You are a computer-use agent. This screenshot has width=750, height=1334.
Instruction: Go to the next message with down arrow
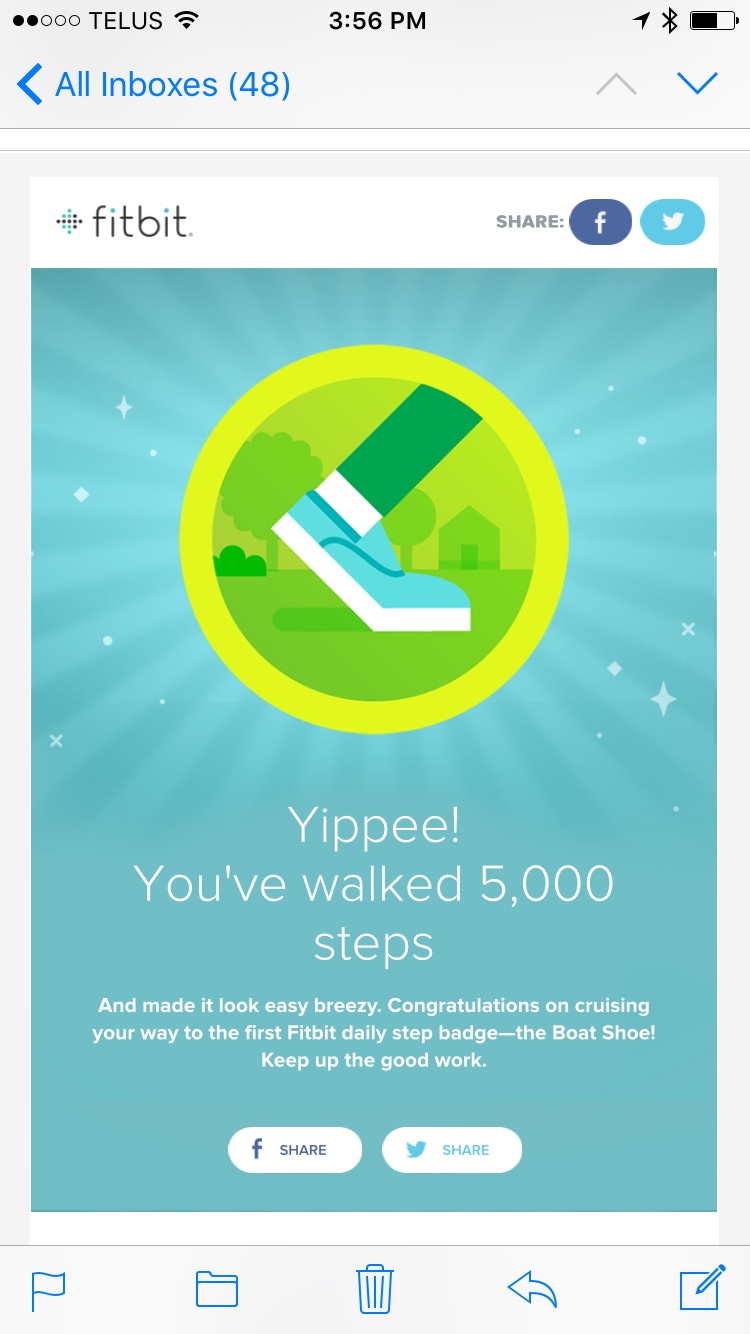697,85
